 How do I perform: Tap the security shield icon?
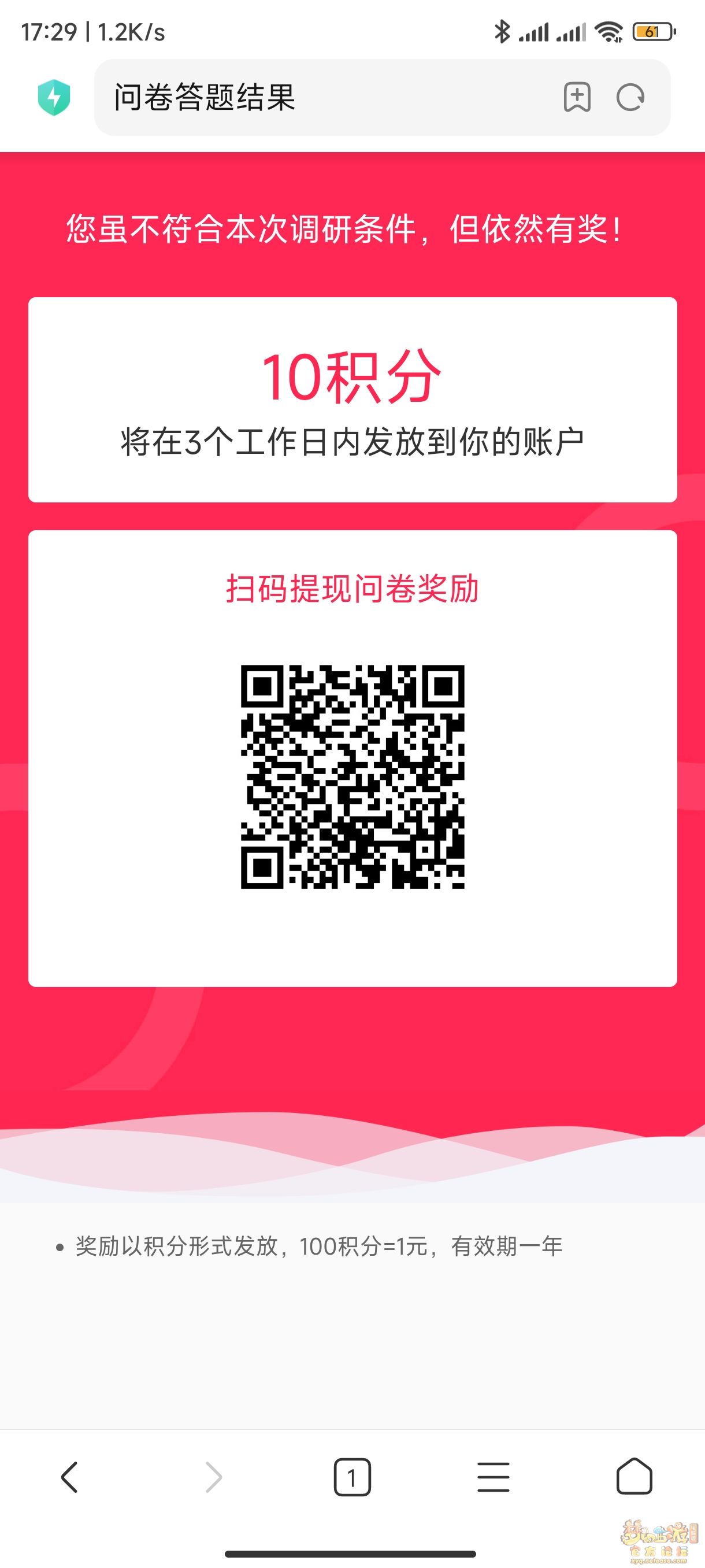click(x=54, y=97)
